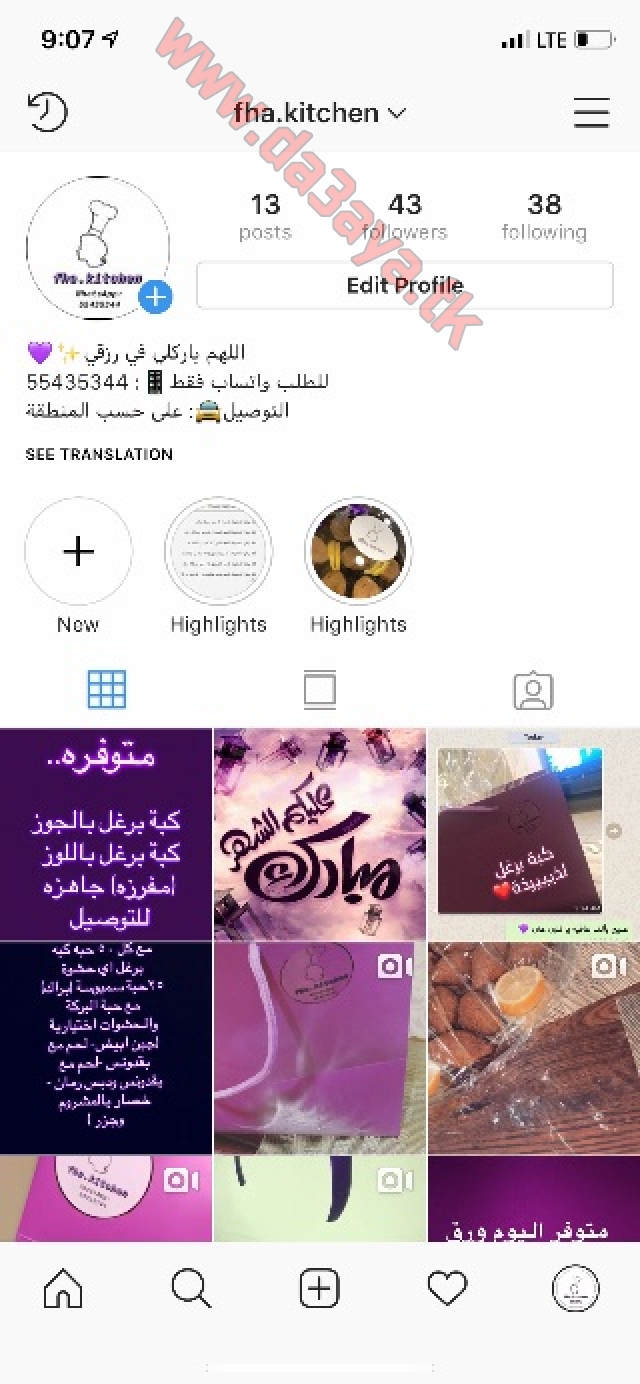
Task: Open the video post with the orange slice
Action: click(x=534, y=1048)
